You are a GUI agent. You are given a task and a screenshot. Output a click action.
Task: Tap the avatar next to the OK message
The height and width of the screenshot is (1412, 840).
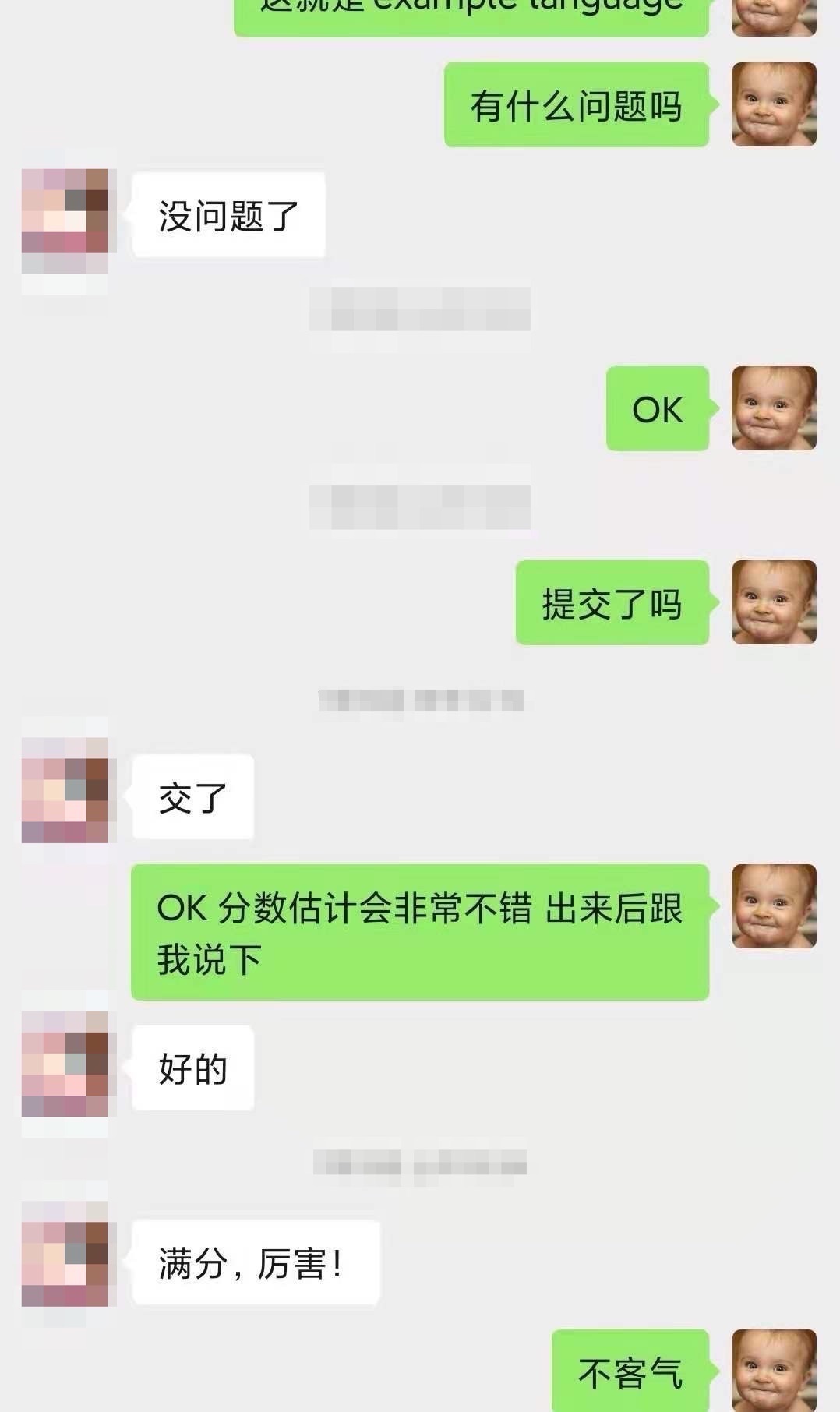pos(774,408)
